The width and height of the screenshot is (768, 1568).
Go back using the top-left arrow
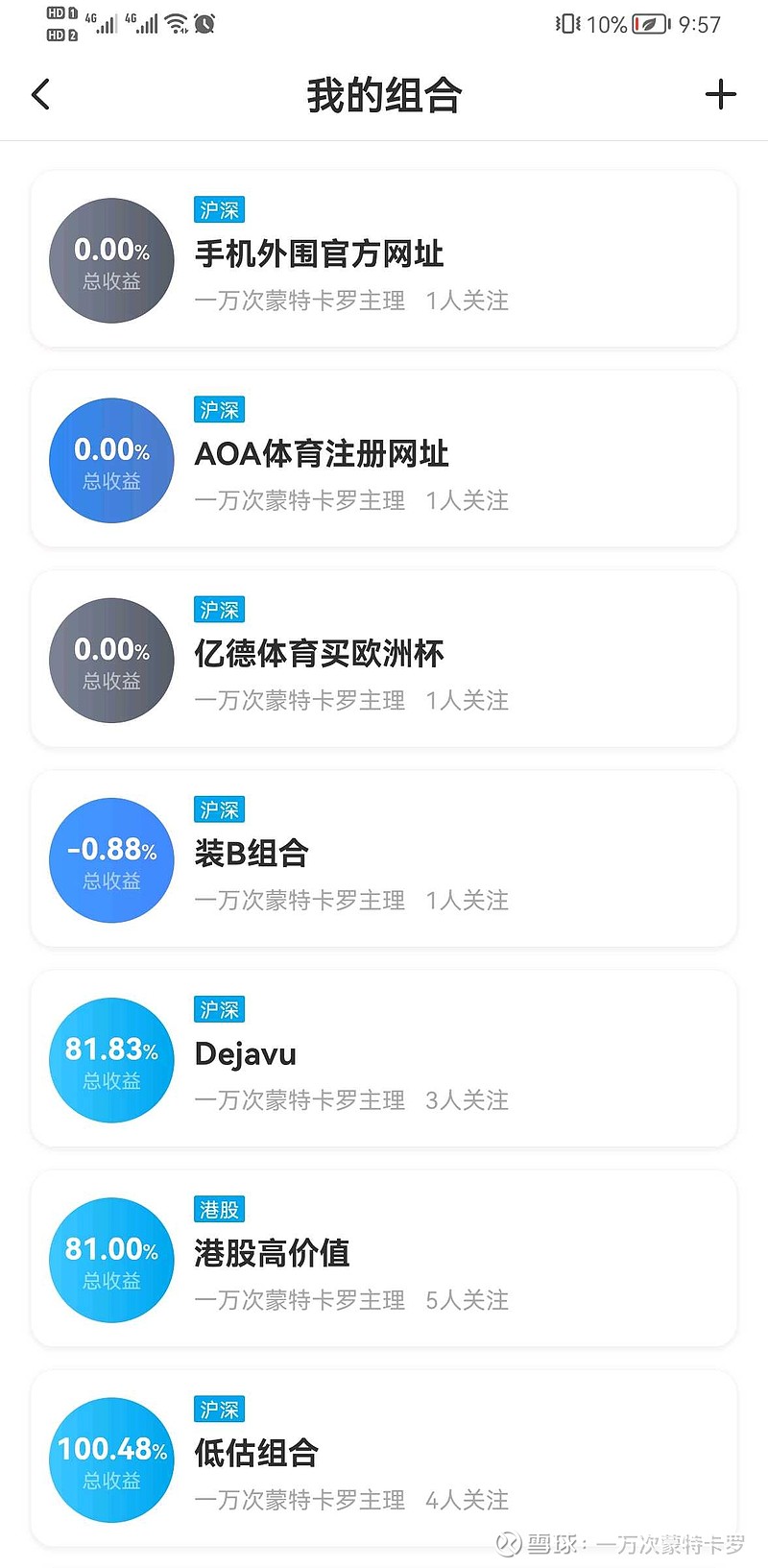(x=40, y=95)
